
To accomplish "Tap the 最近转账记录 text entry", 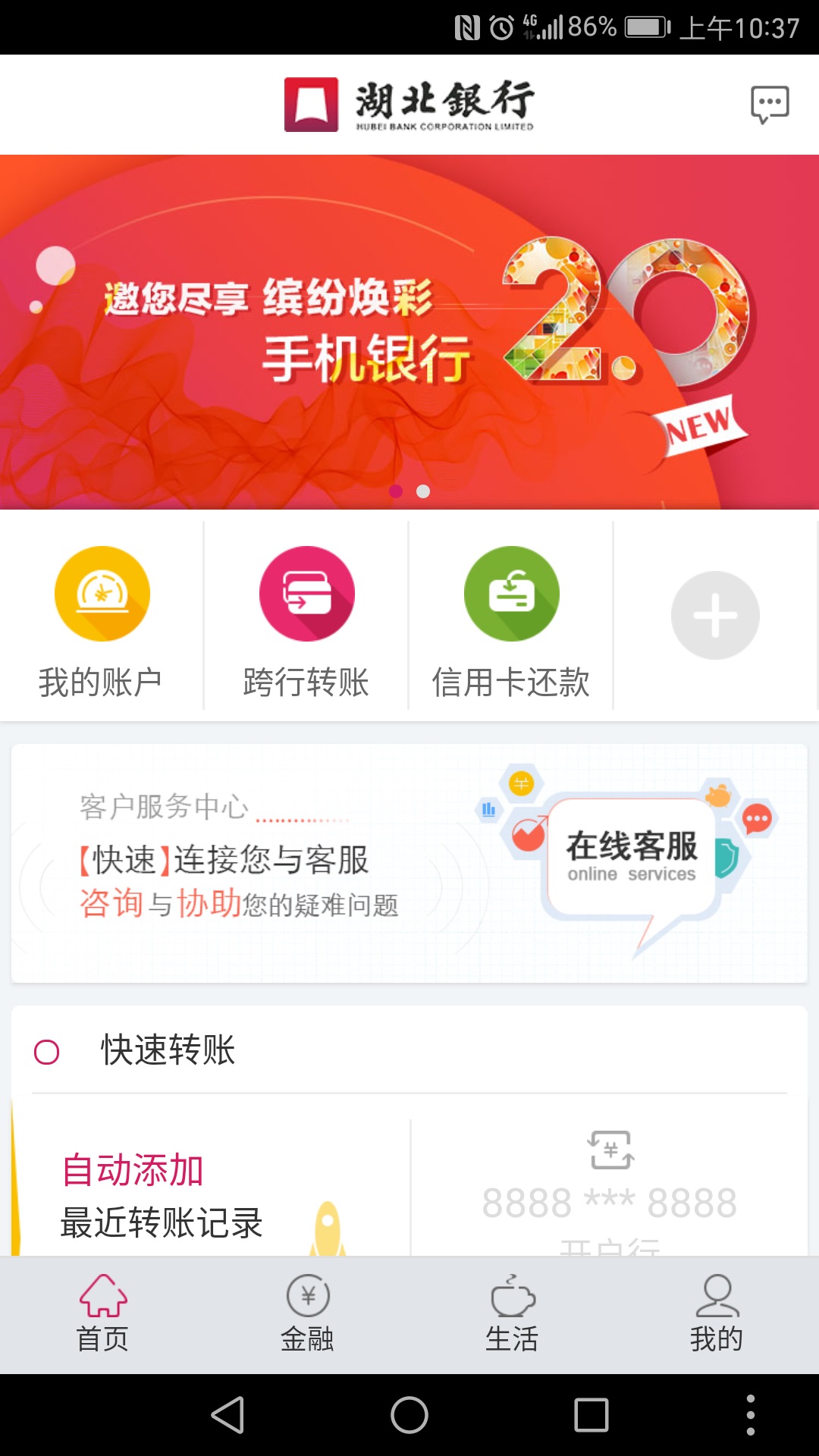I will (161, 1221).
